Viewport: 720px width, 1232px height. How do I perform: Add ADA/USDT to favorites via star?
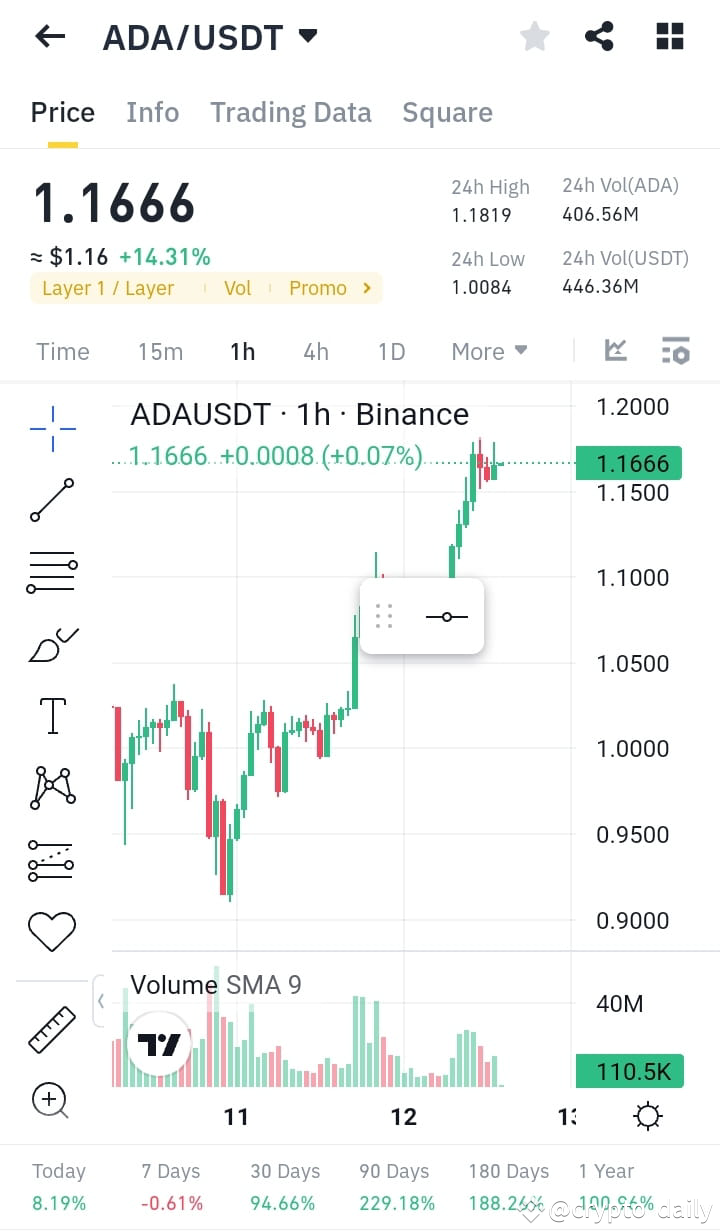point(534,36)
